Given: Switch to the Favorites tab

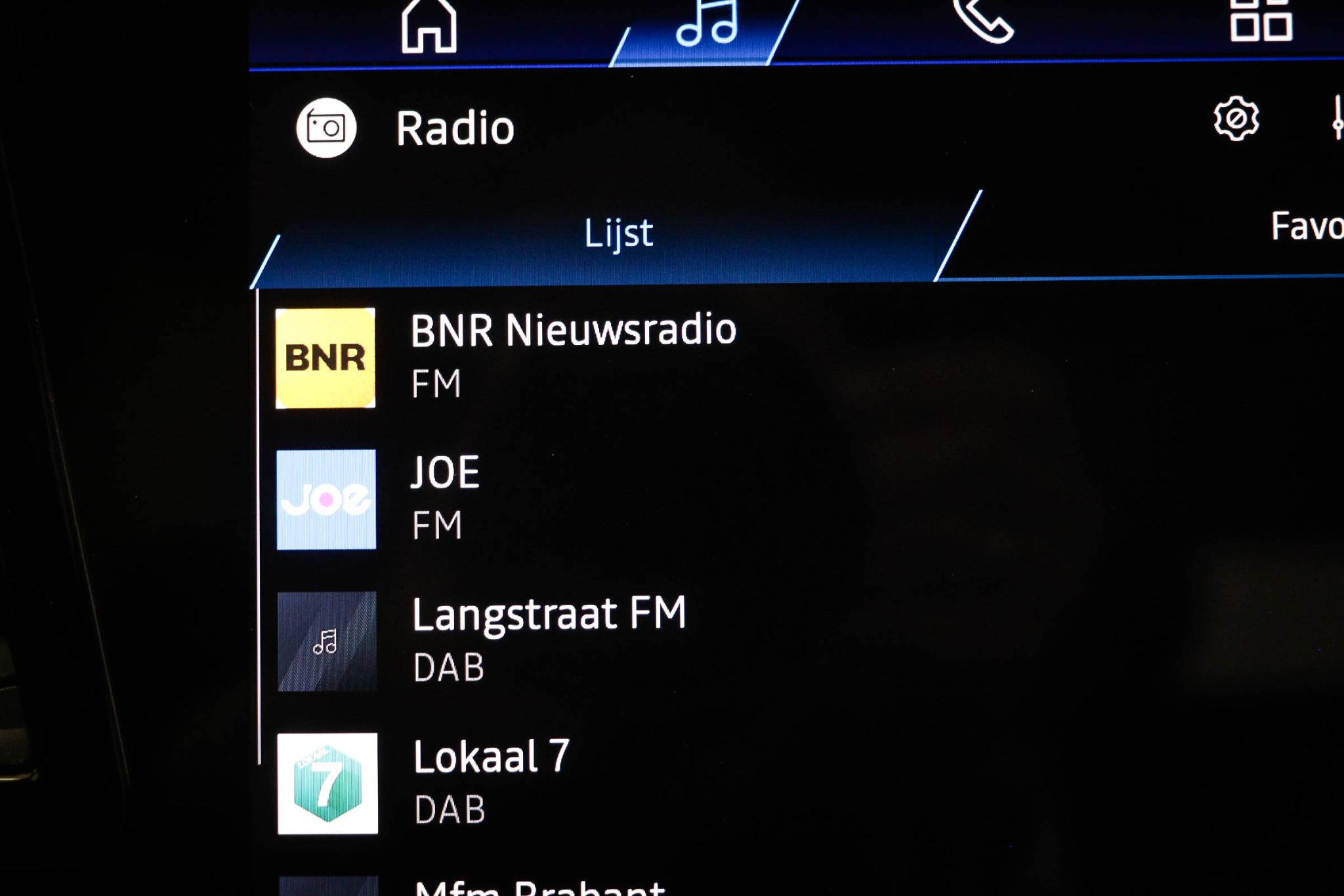Looking at the screenshot, I should click(1306, 227).
